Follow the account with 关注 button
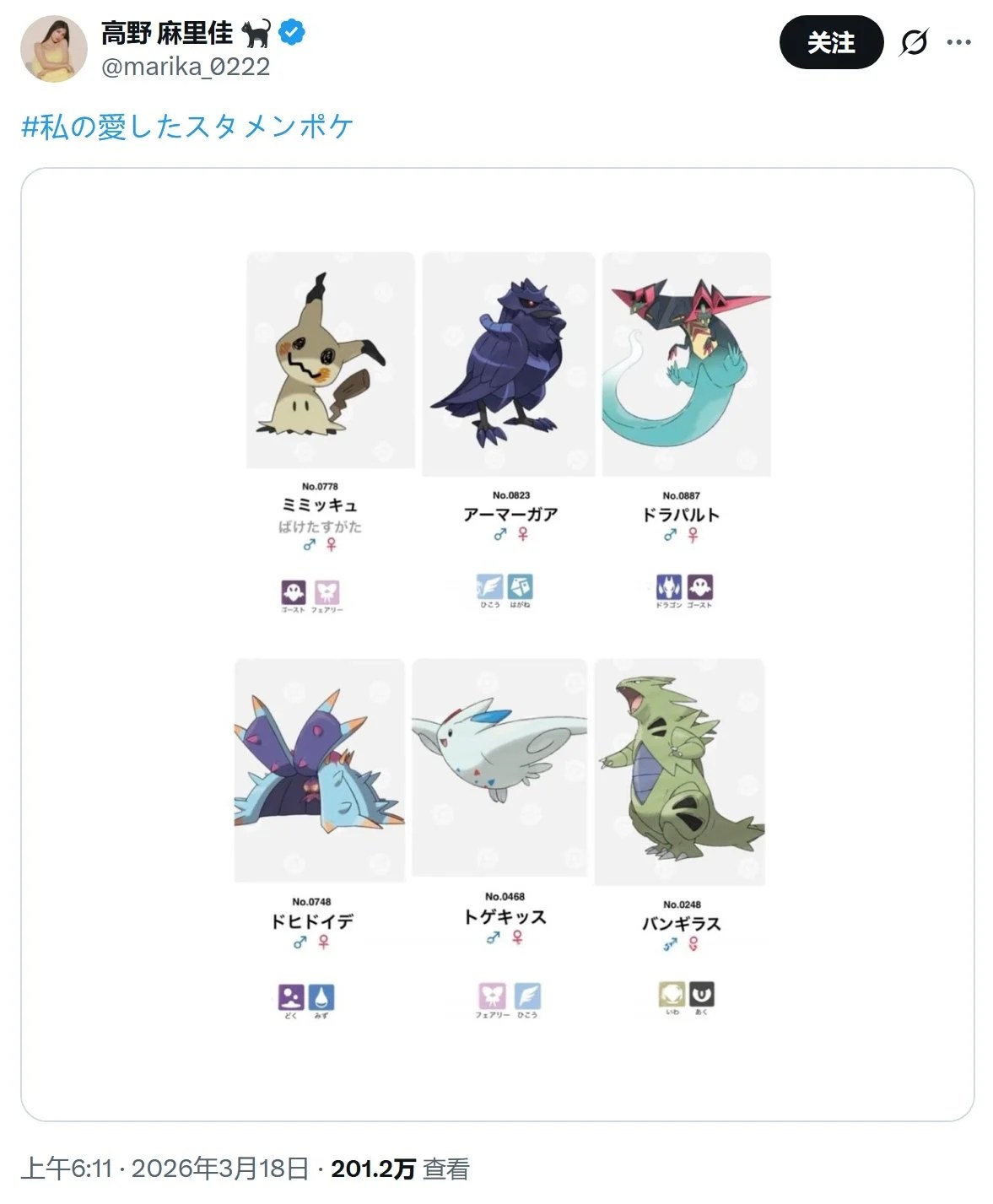This screenshot has height=1204, width=993. point(830,42)
